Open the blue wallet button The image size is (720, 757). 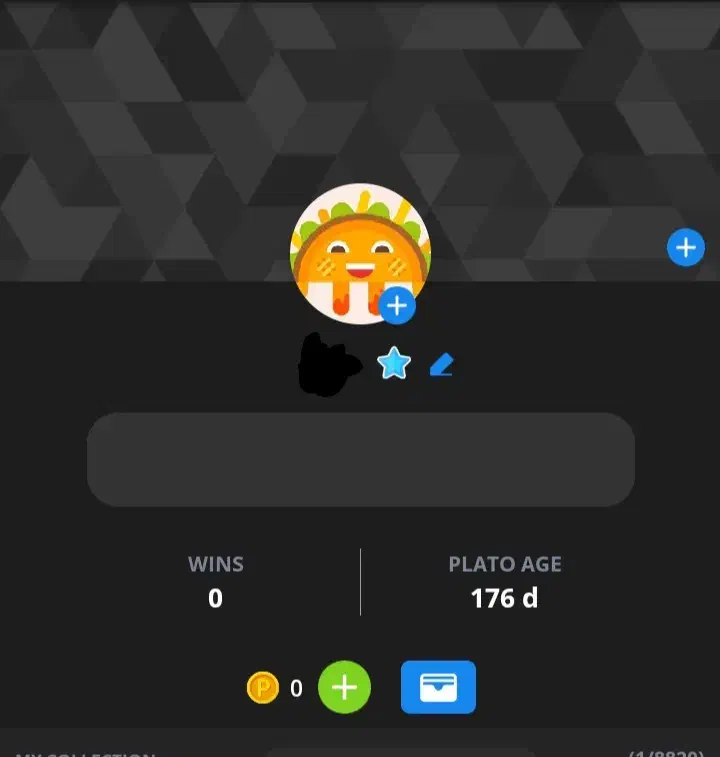point(438,687)
